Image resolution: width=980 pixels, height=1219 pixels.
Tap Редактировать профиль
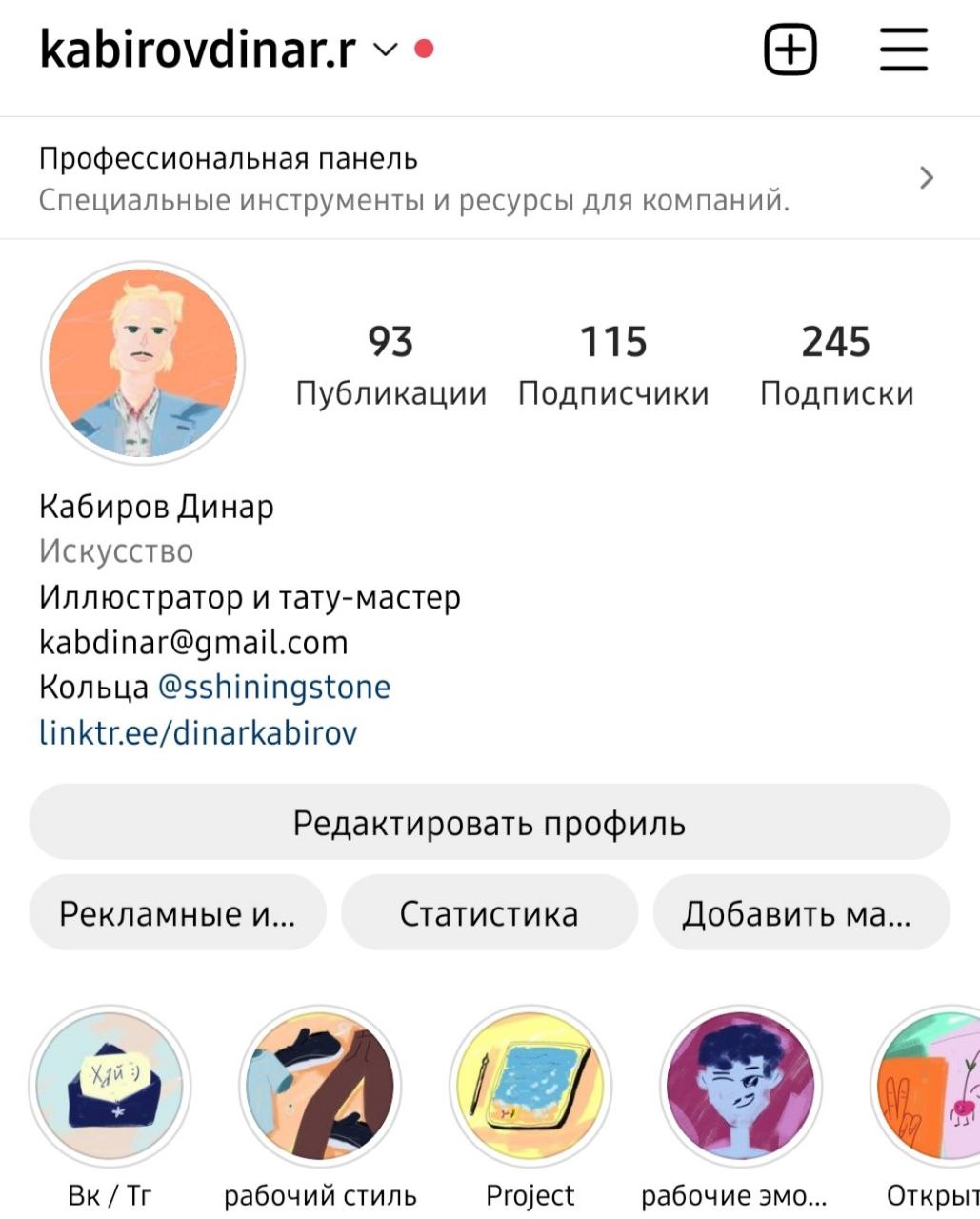coord(490,823)
